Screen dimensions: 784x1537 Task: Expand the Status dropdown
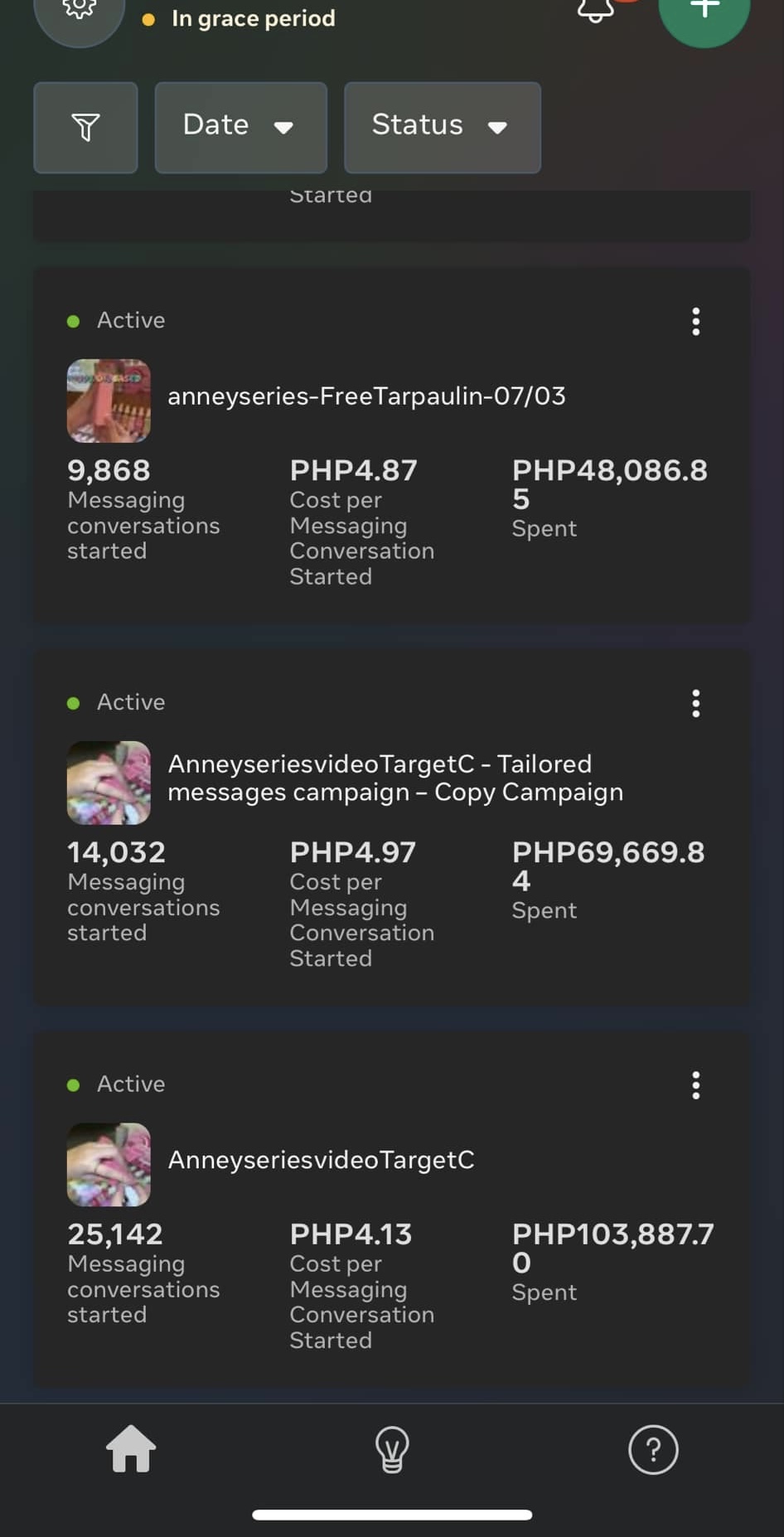(x=442, y=128)
